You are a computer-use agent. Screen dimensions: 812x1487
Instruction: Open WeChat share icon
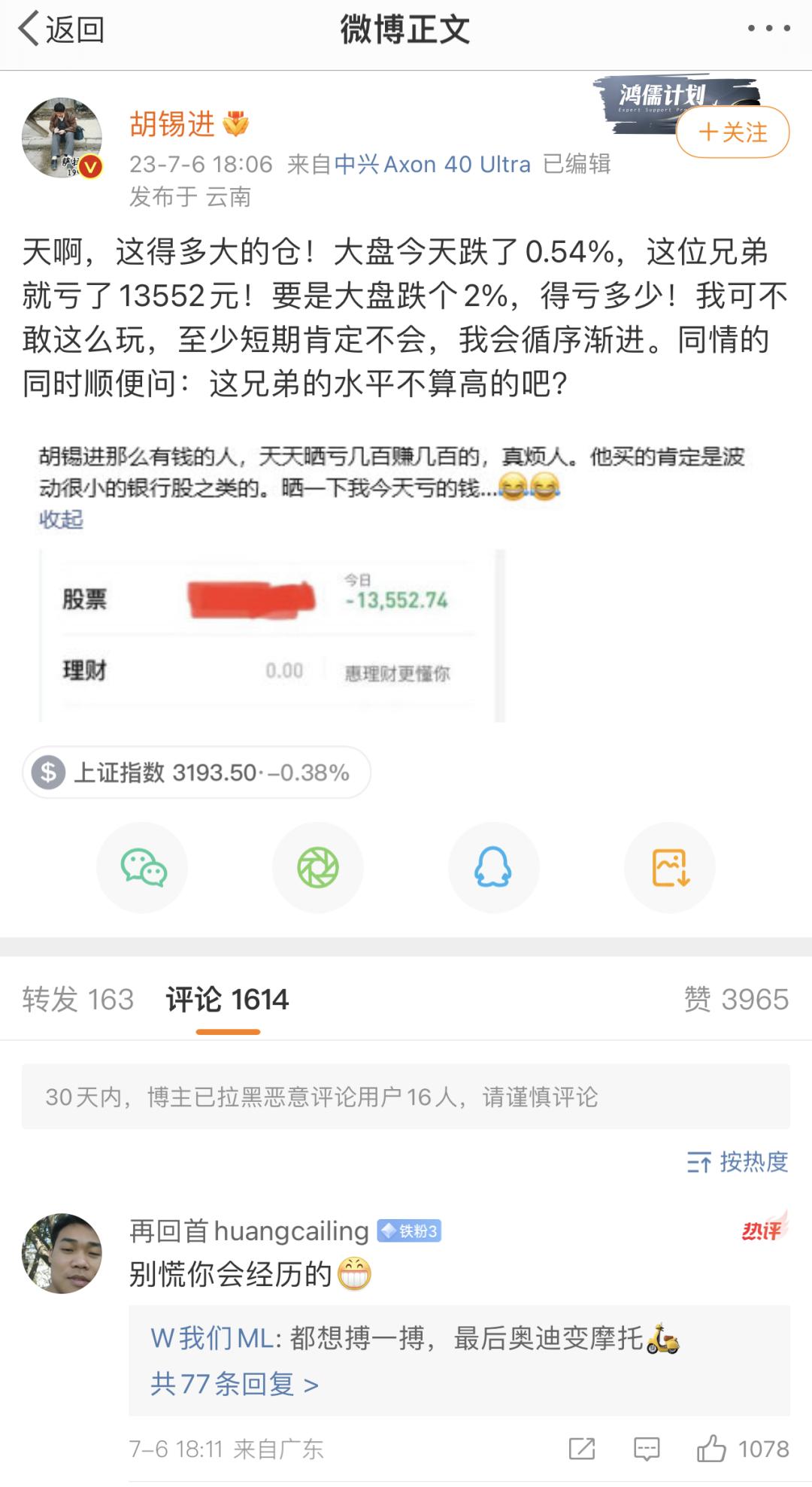tap(142, 866)
